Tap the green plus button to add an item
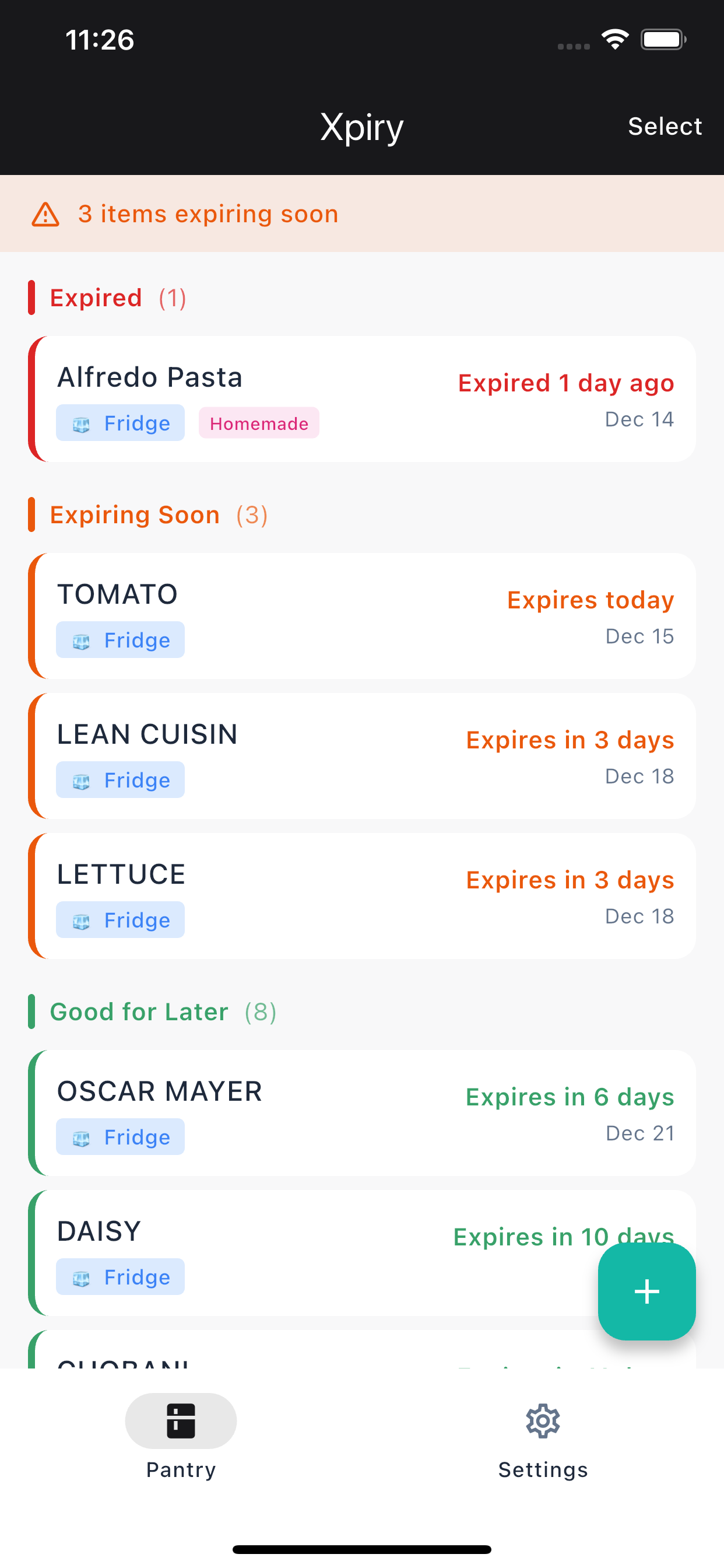The height and width of the screenshot is (1568, 724). click(646, 1290)
